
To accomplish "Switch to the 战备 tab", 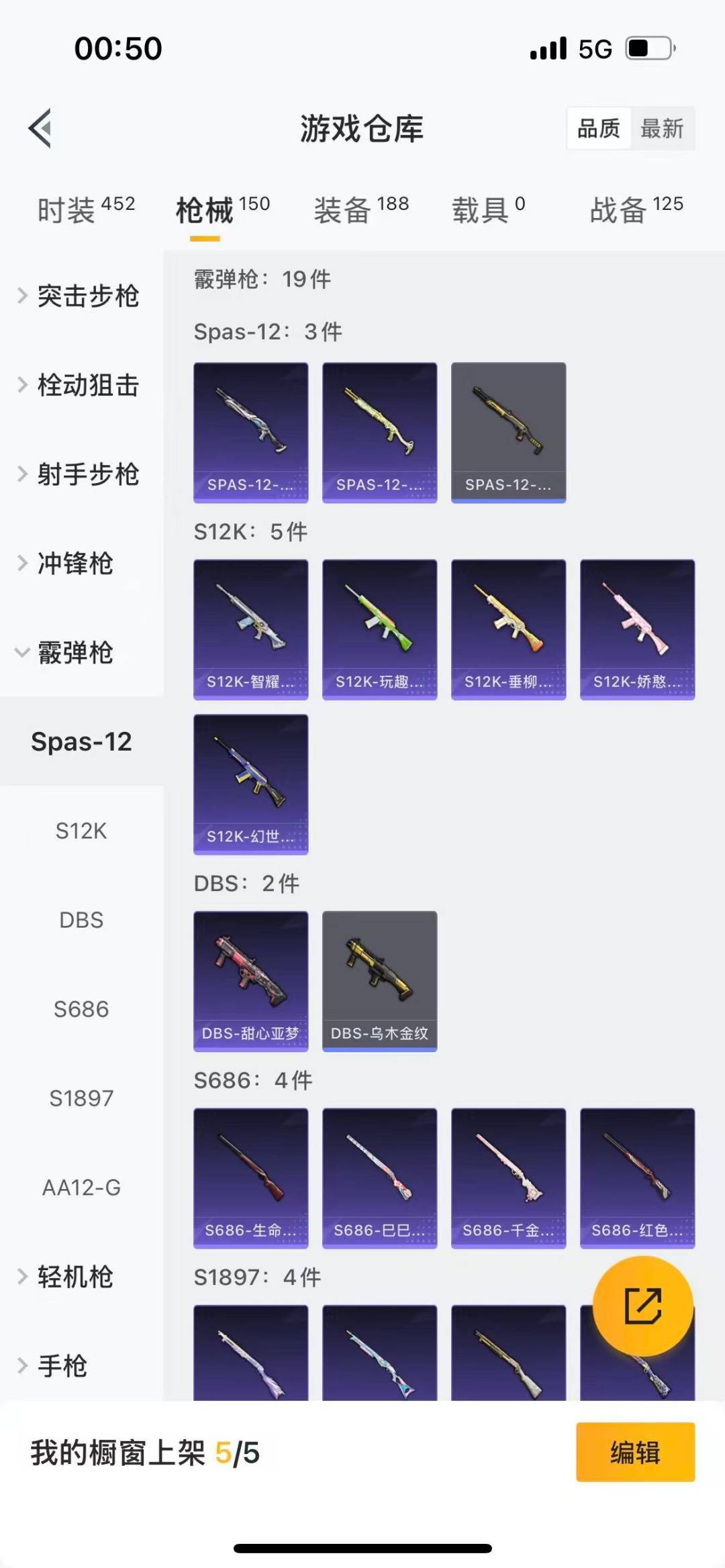I will tap(636, 209).
